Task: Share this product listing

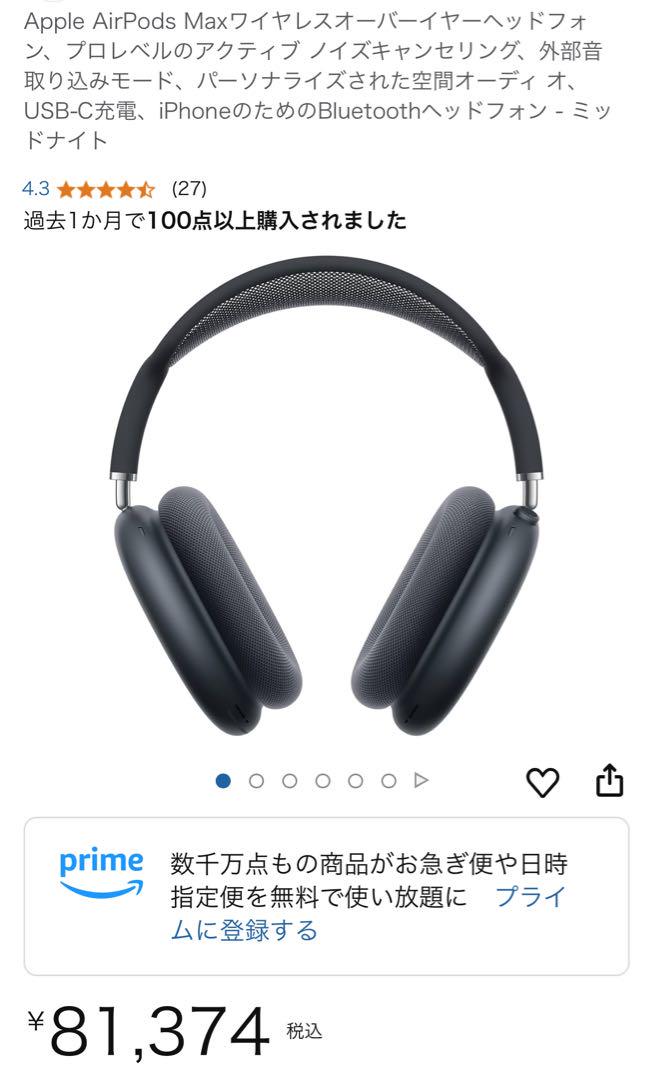Action: coord(609,781)
